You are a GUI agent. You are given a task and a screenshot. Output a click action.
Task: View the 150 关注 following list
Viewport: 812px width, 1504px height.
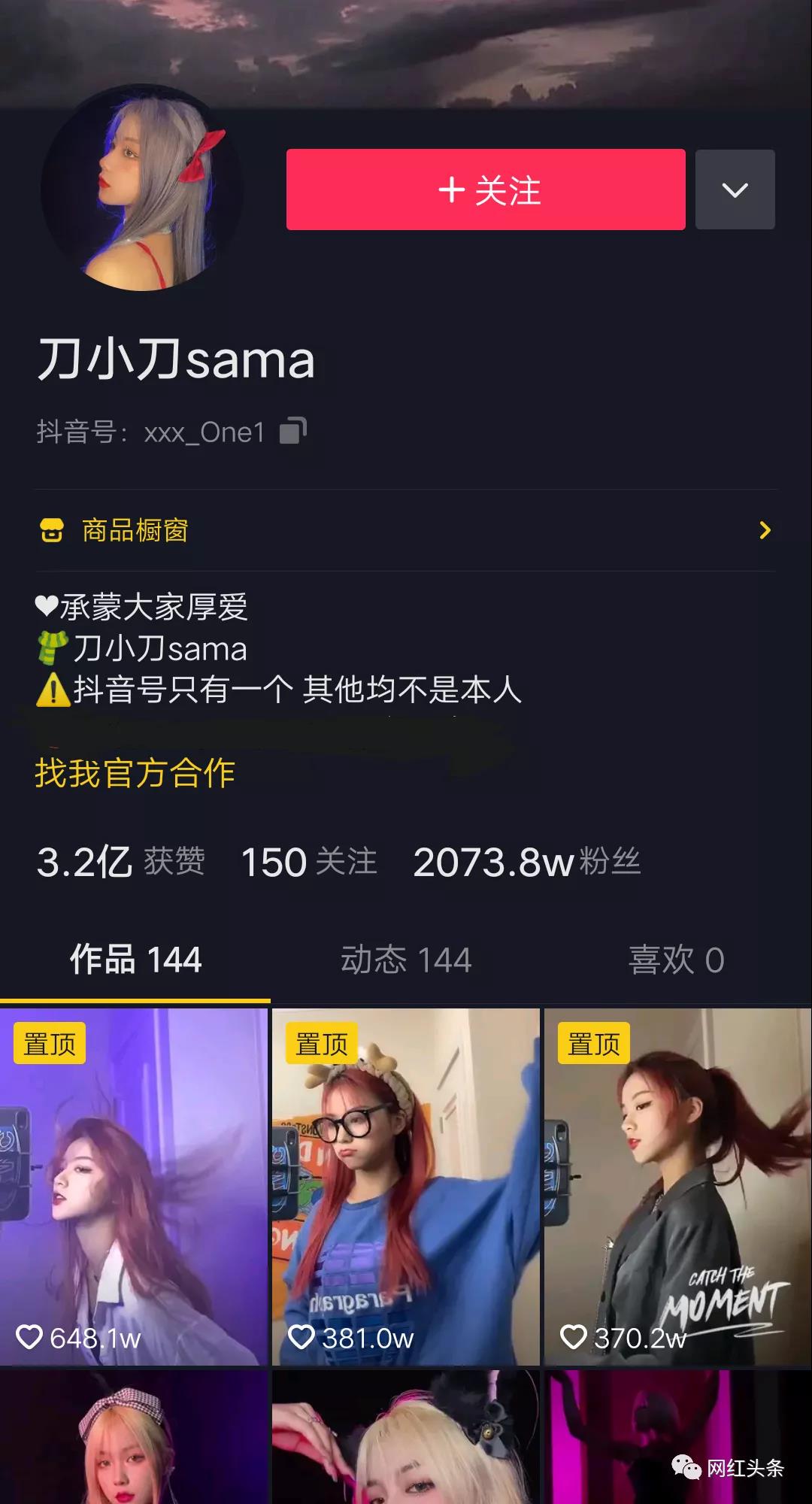(308, 862)
